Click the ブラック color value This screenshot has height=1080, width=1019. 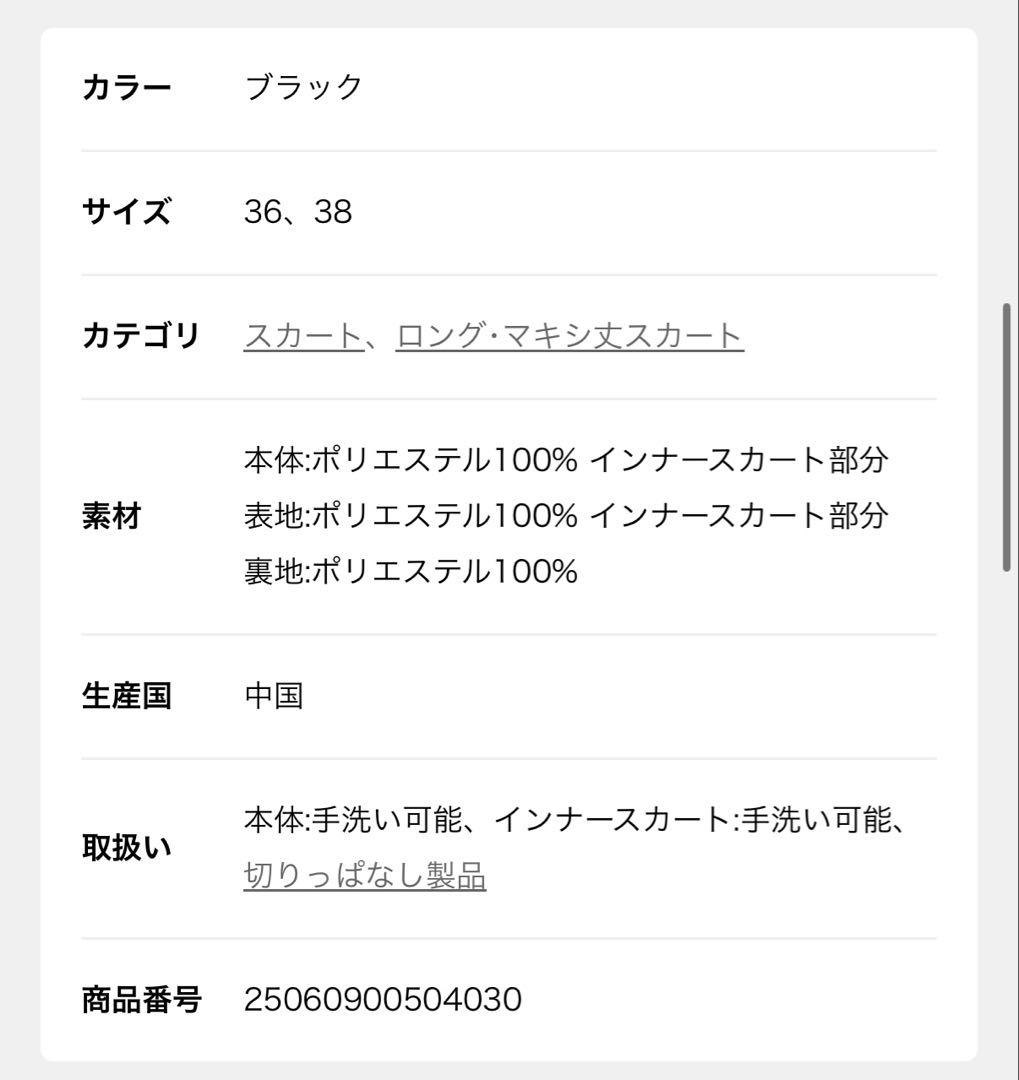click(x=302, y=86)
